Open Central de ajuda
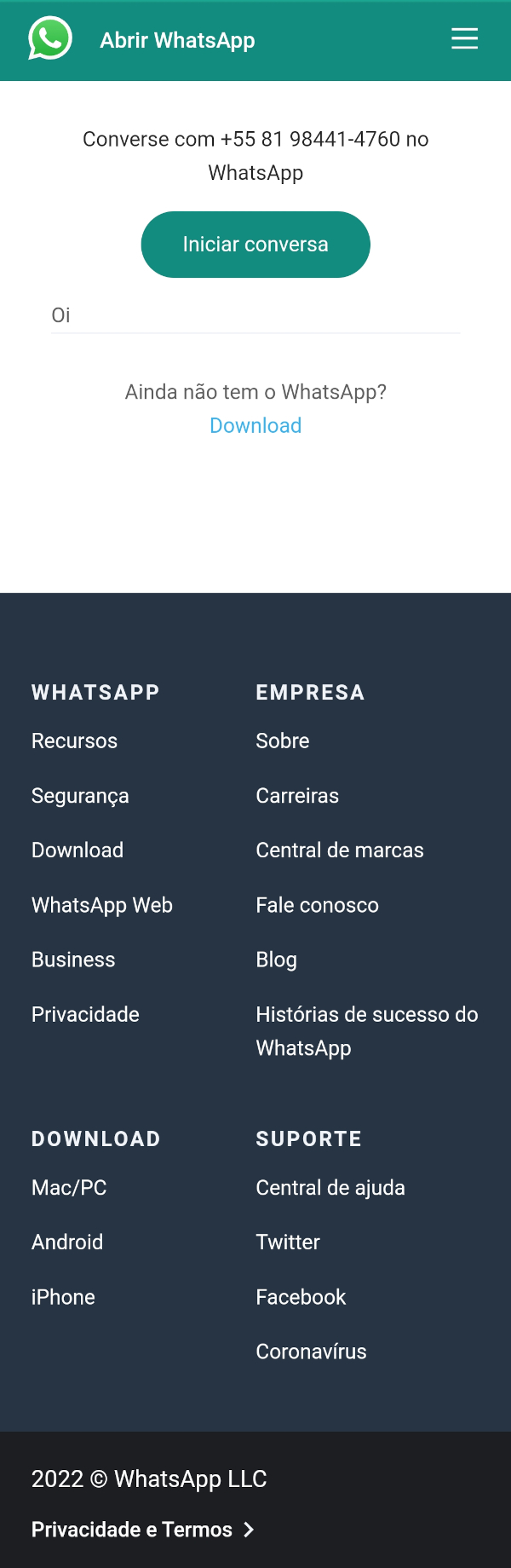Screen dimensions: 511x1568 click(330, 1188)
